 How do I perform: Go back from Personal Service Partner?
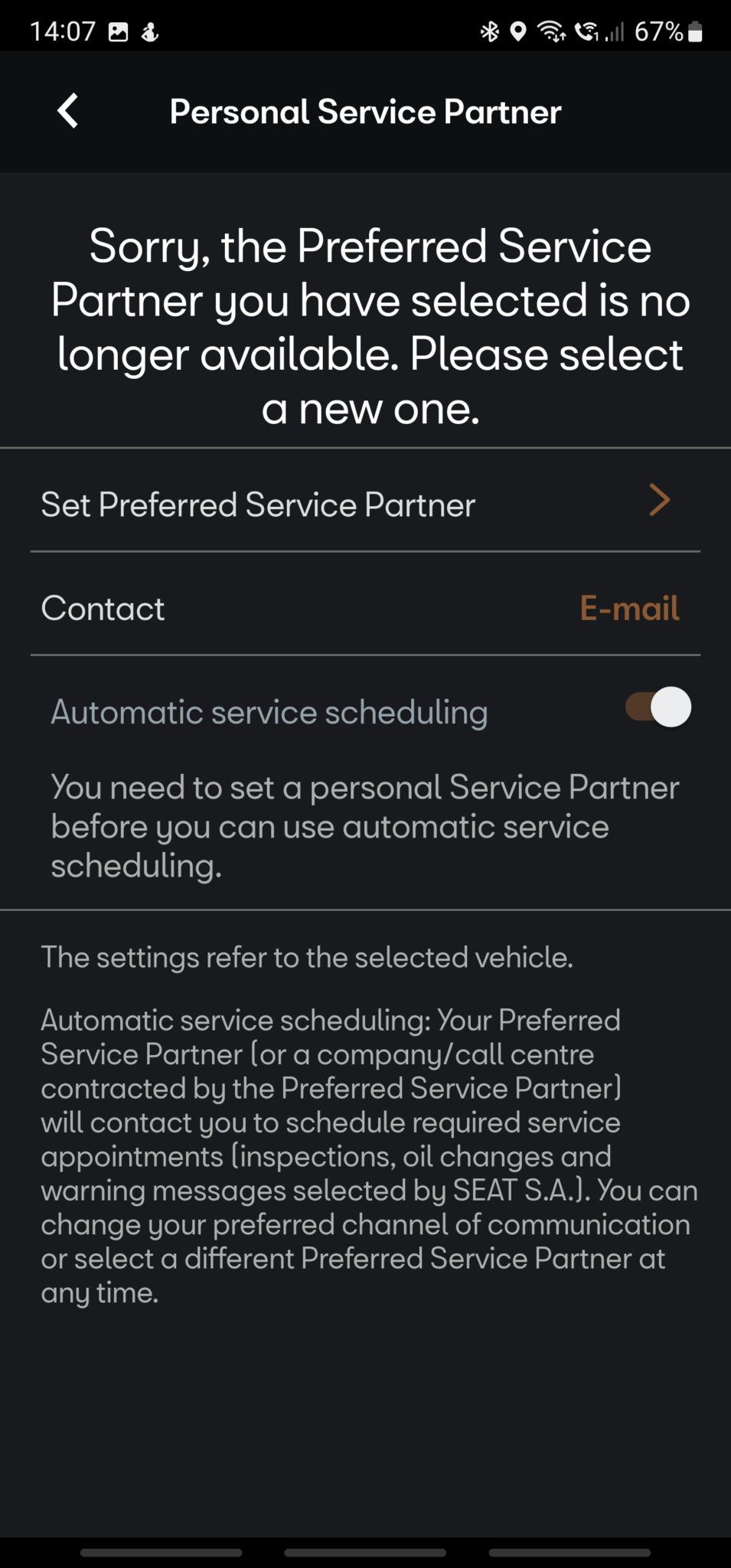[x=68, y=112]
